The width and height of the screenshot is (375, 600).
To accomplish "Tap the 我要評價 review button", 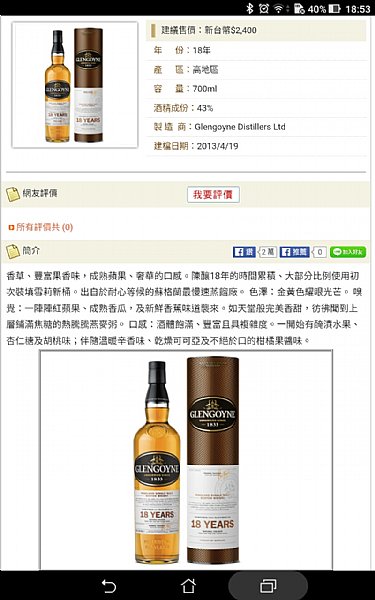I will 213,194.
